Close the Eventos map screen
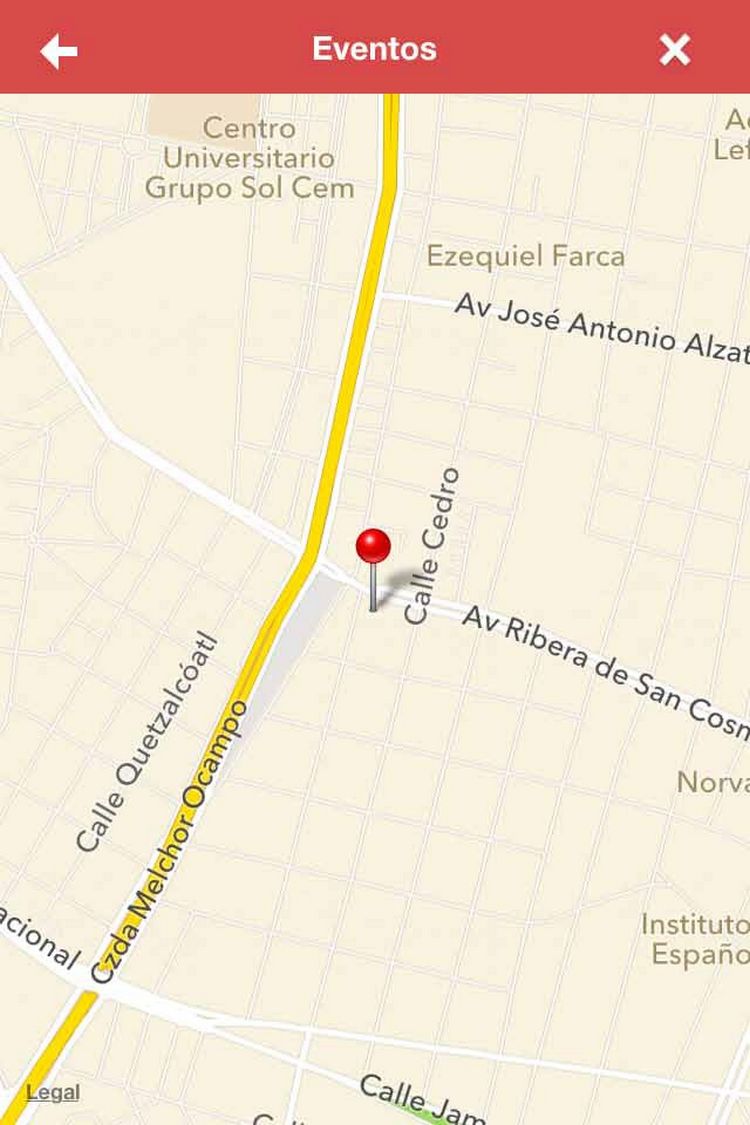The height and width of the screenshot is (1125, 750). (675, 49)
